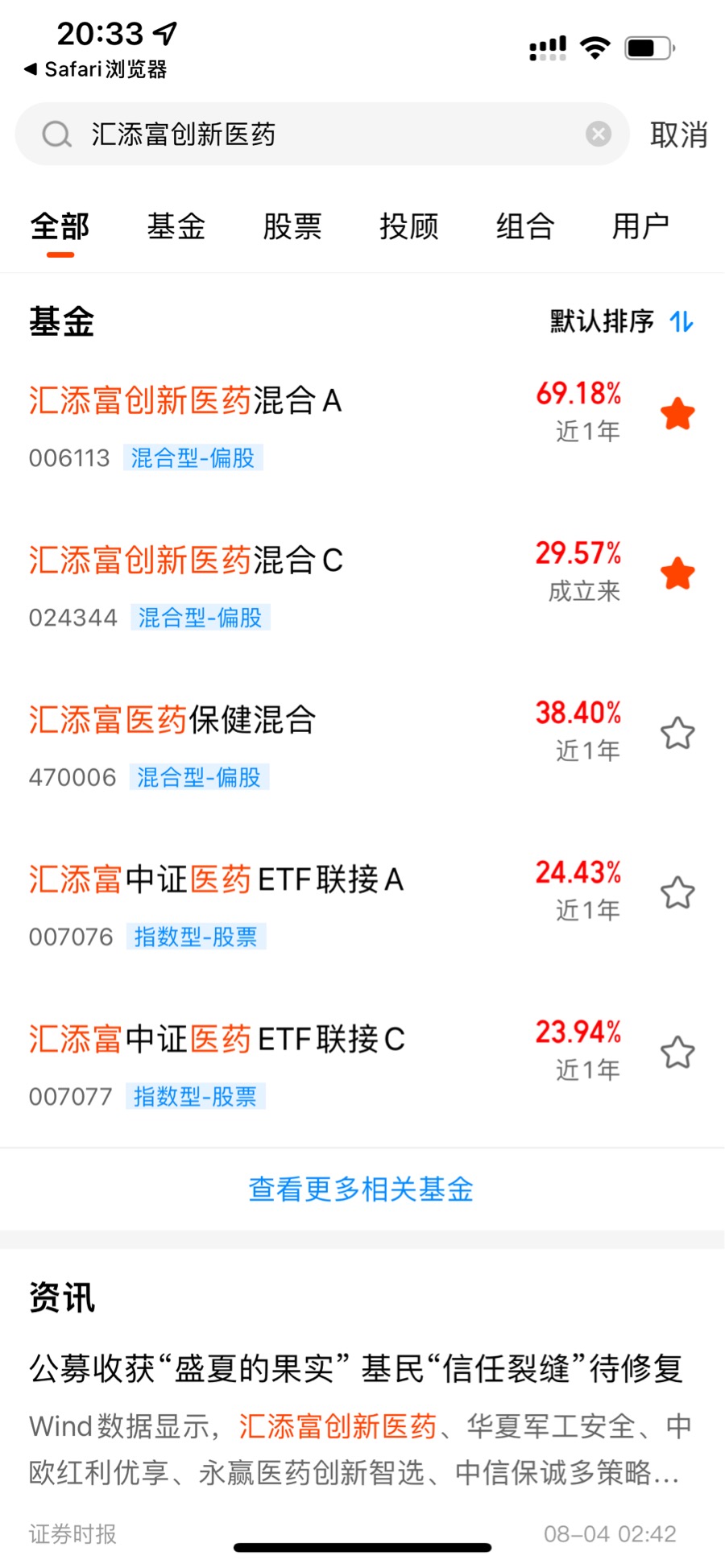Switch to the 用户 tab

click(x=640, y=226)
